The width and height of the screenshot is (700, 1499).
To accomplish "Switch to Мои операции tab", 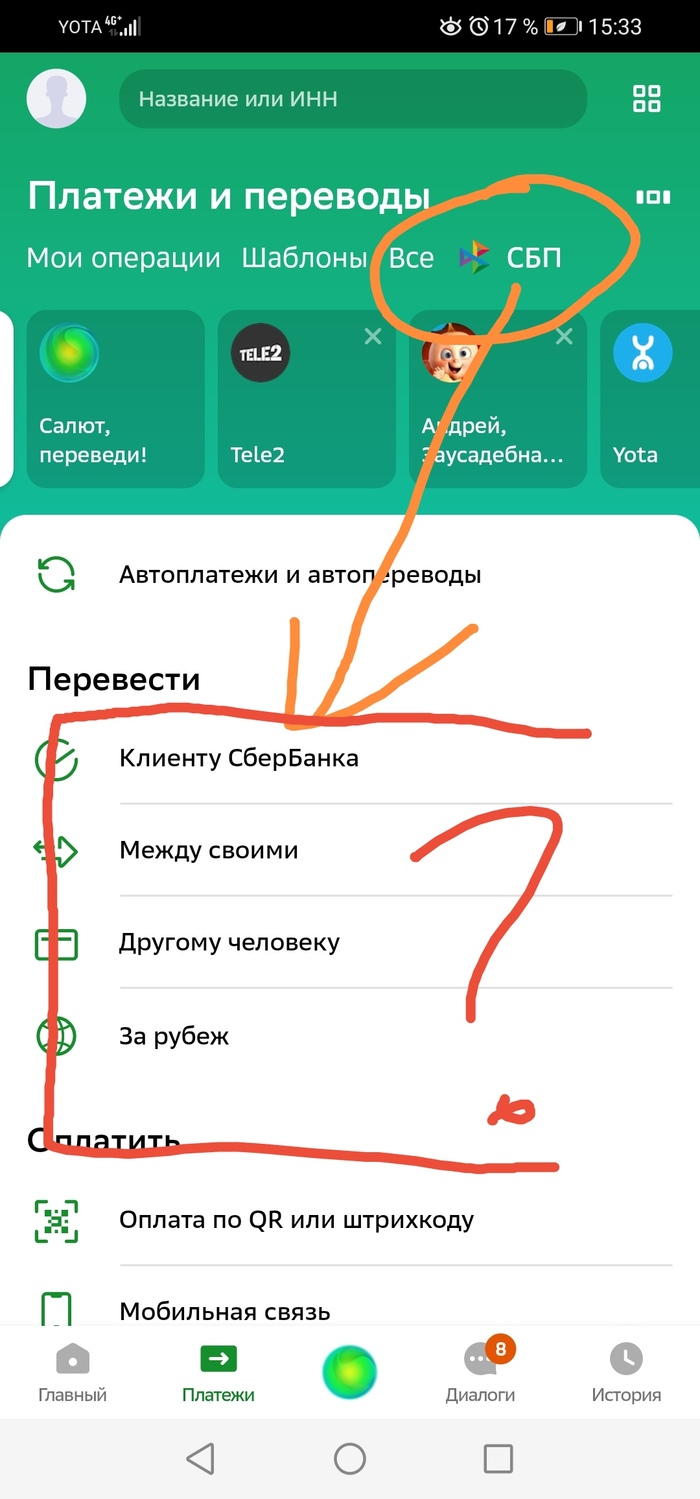I will tap(123, 258).
